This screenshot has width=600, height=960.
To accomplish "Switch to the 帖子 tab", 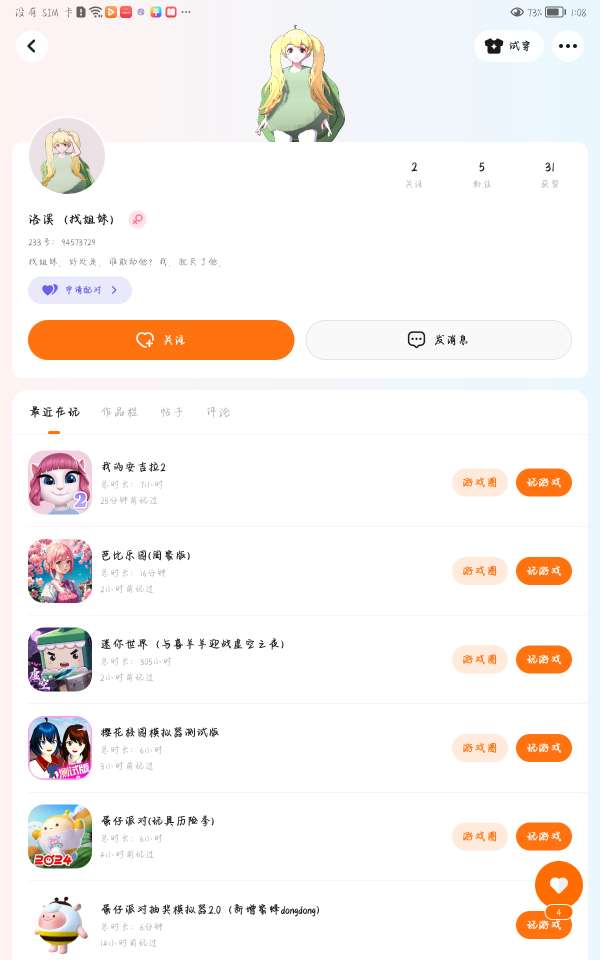I will [172, 412].
